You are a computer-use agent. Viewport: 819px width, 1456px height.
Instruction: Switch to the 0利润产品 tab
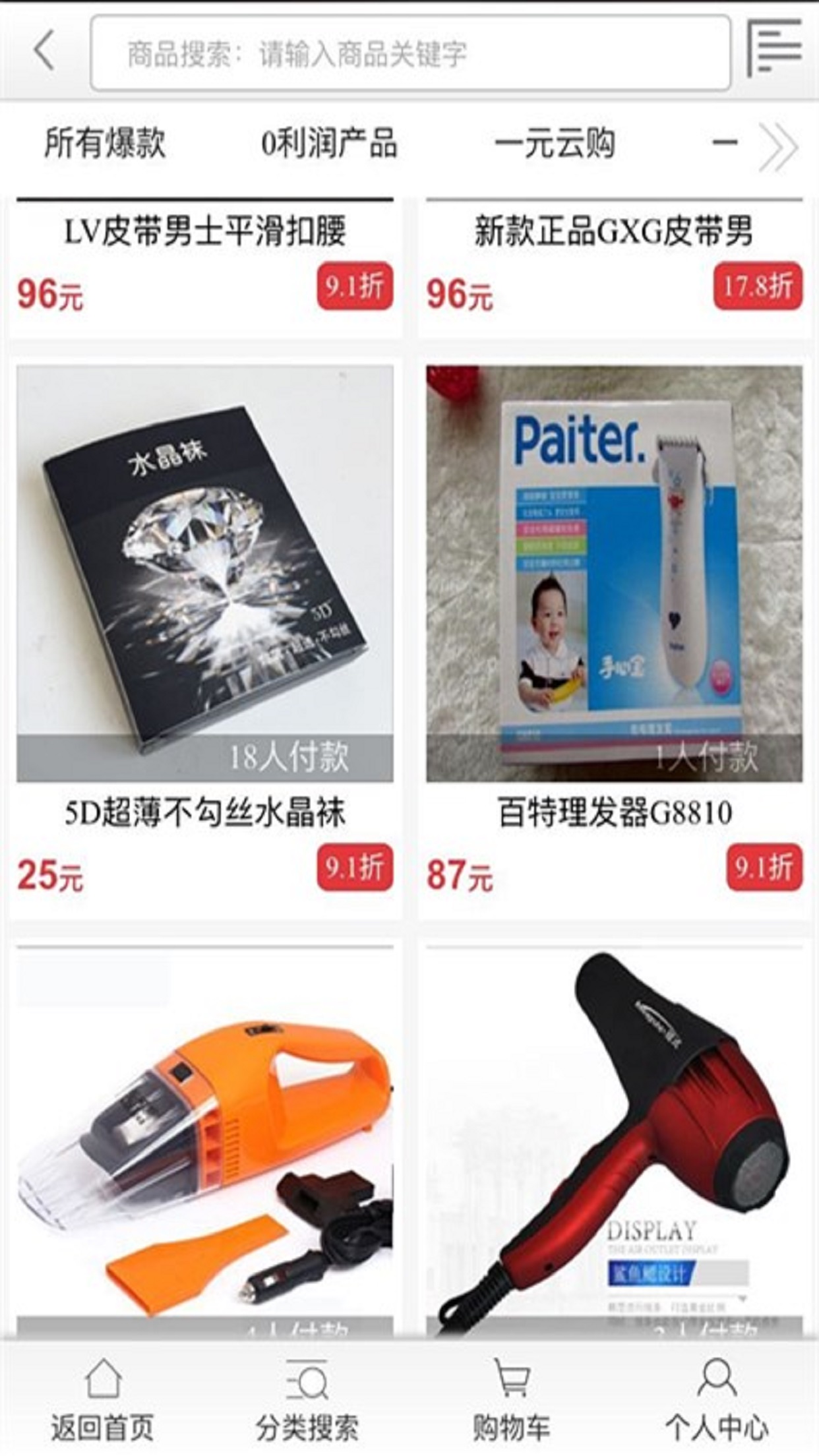[328, 144]
